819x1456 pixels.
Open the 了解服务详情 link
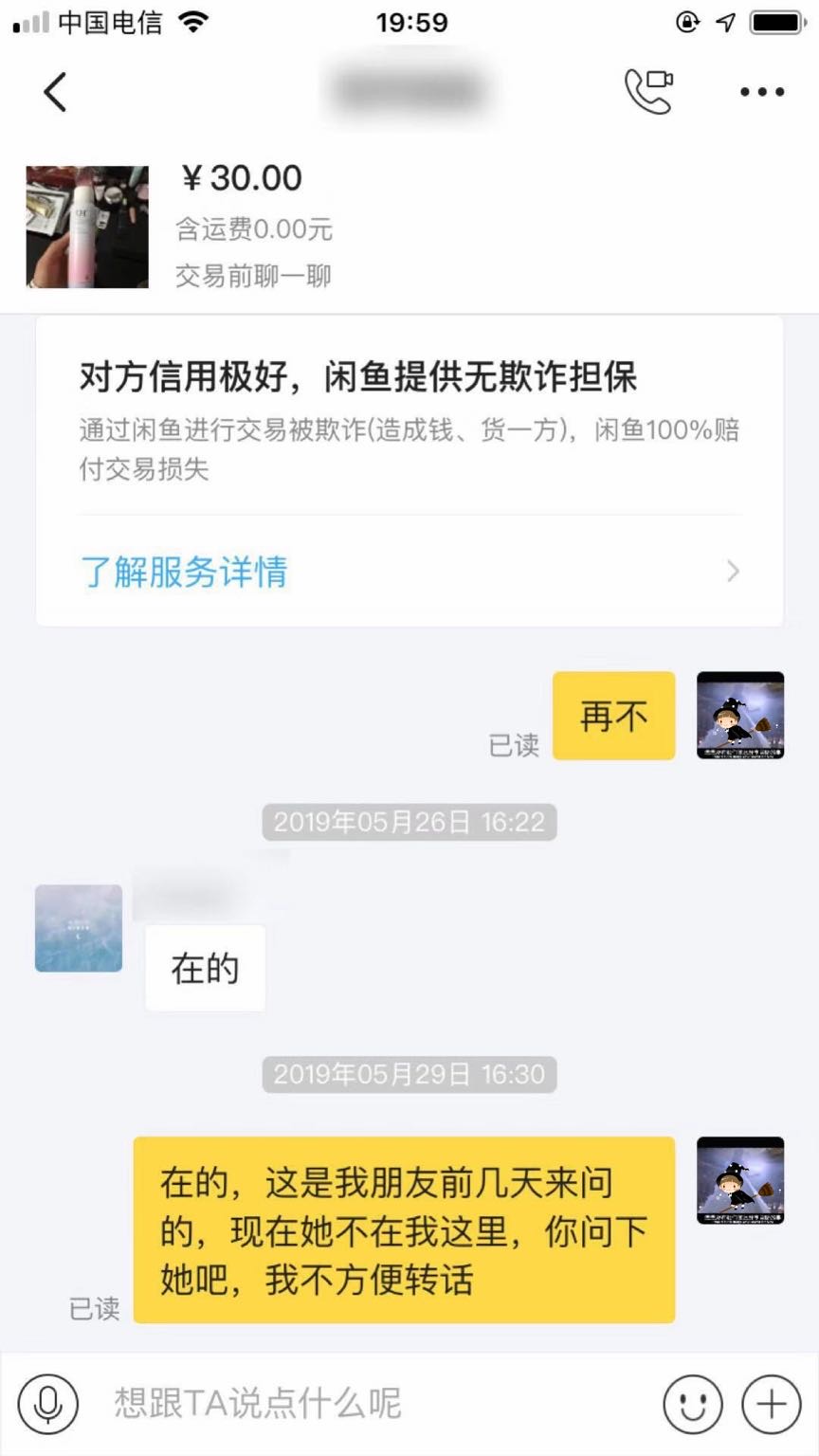[x=185, y=572]
